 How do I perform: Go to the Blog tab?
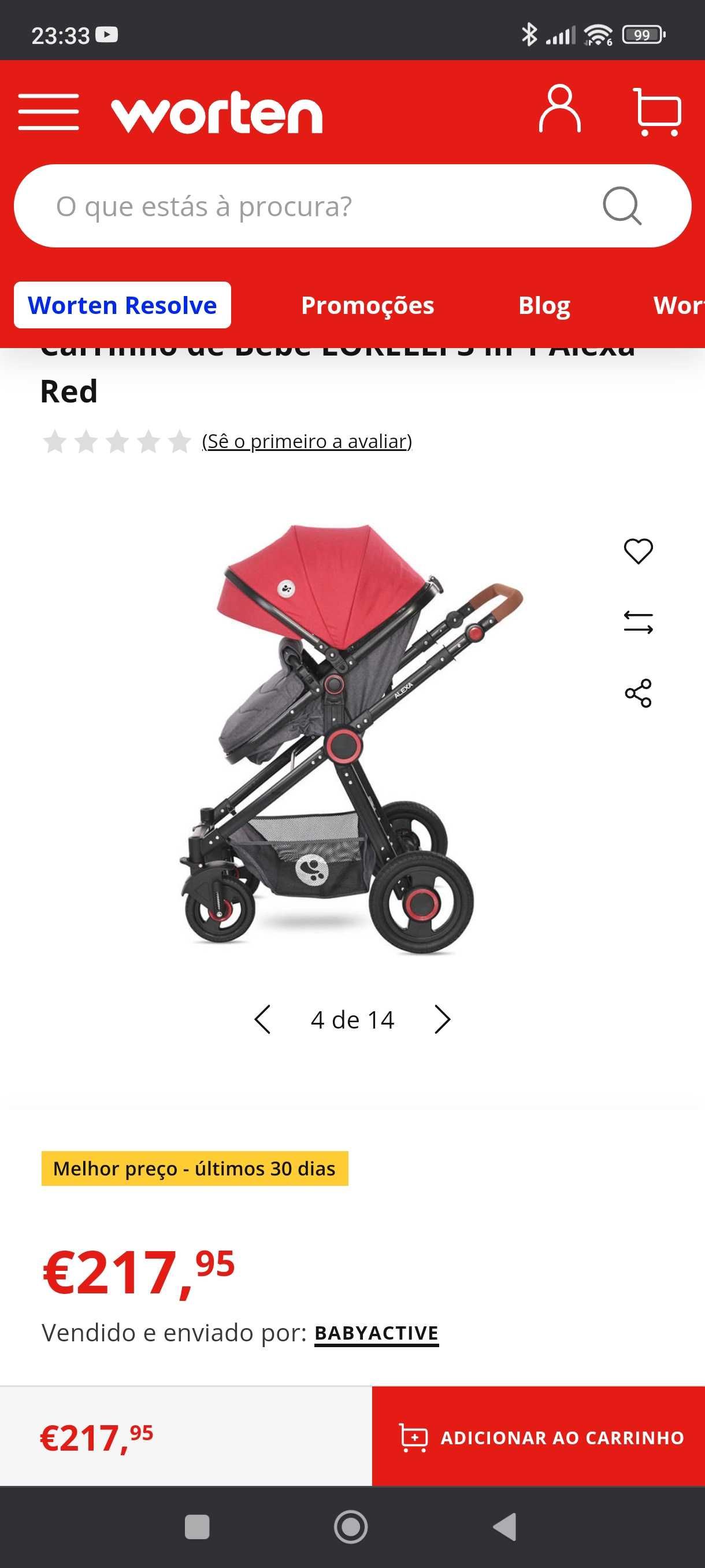pos(544,305)
